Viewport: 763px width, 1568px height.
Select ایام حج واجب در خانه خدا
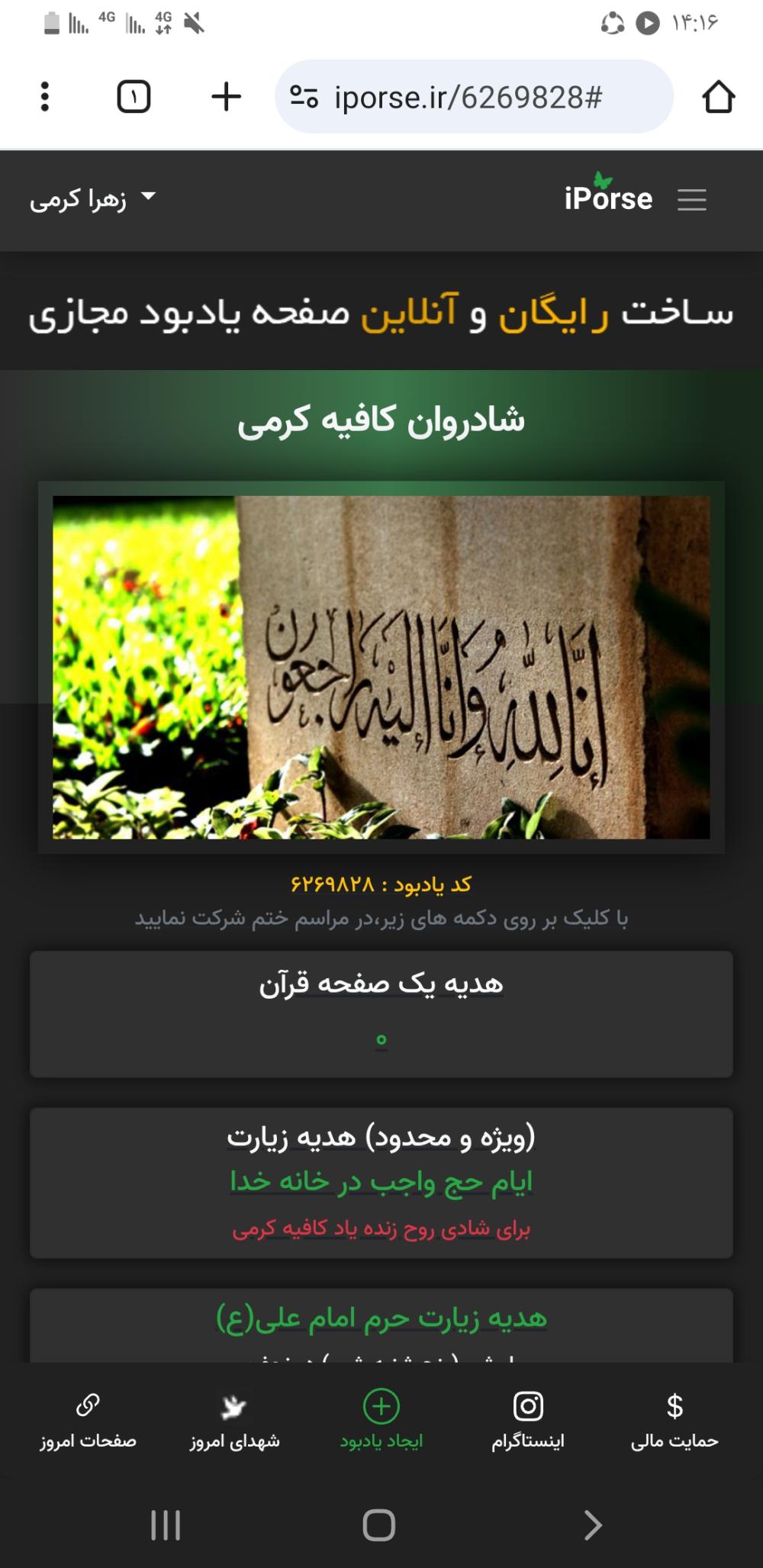381,1181
